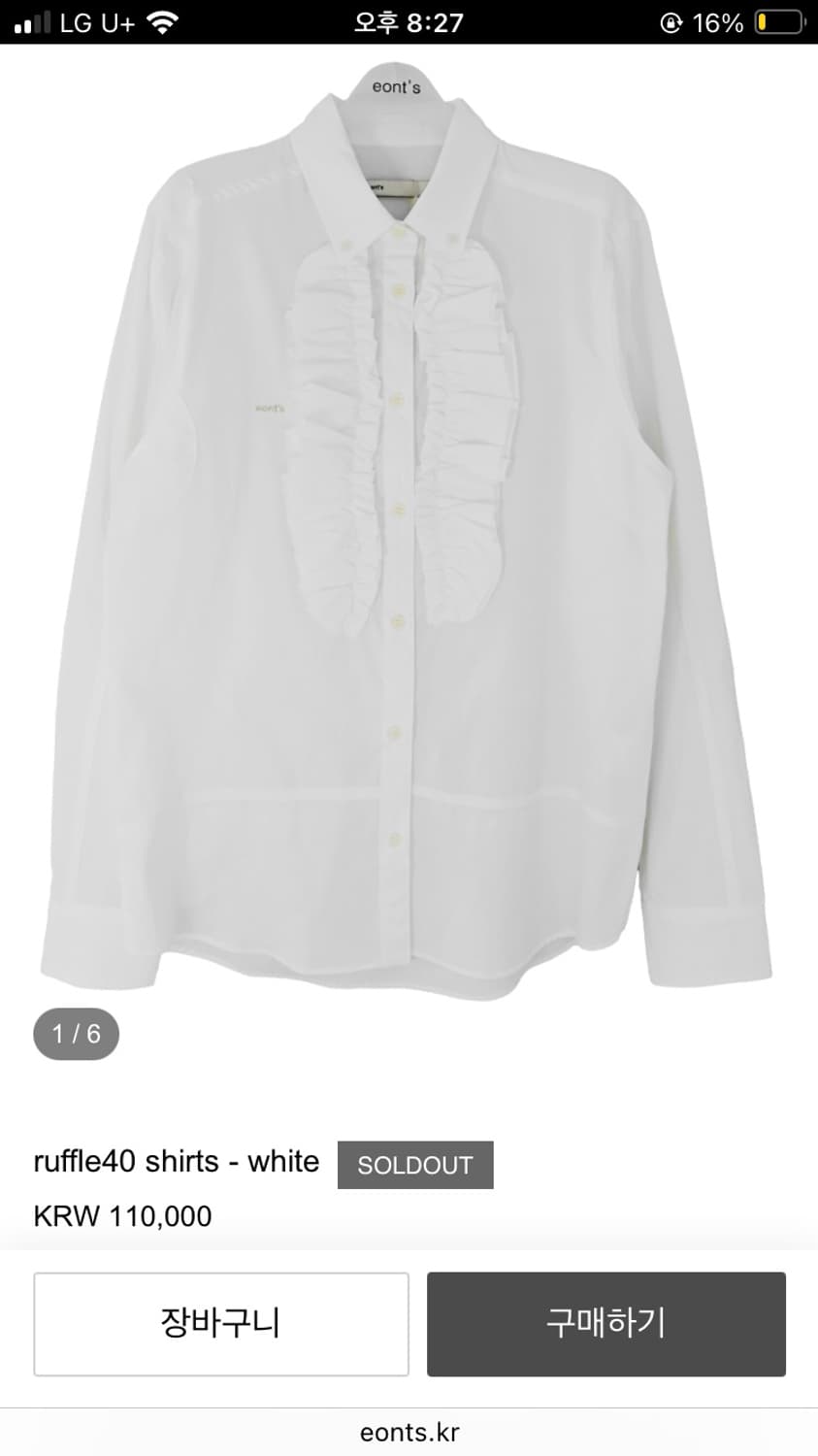Tap the embroidered eont's logo on the shirt image
The width and height of the screenshot is (818, 1456).
269,409
